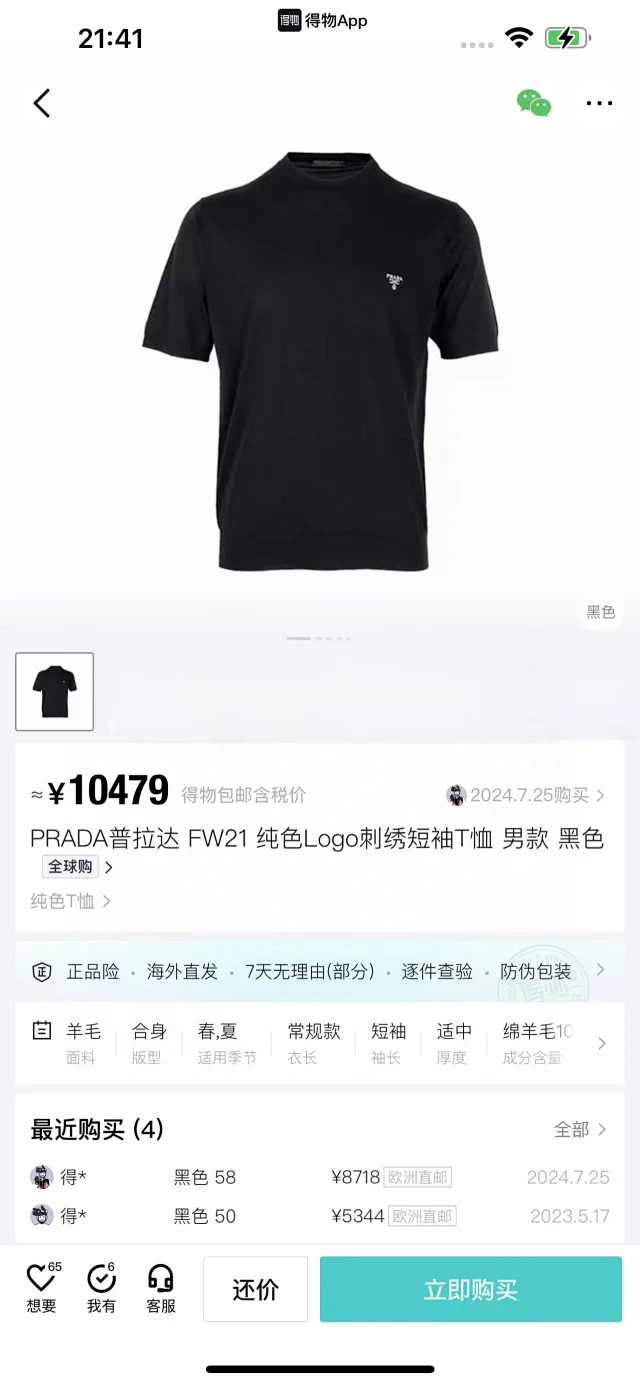The height and width of the screenshot is (1385, 640).
Task: Open the 2024.7.25 purchase record link
Action: click(526, 795)
